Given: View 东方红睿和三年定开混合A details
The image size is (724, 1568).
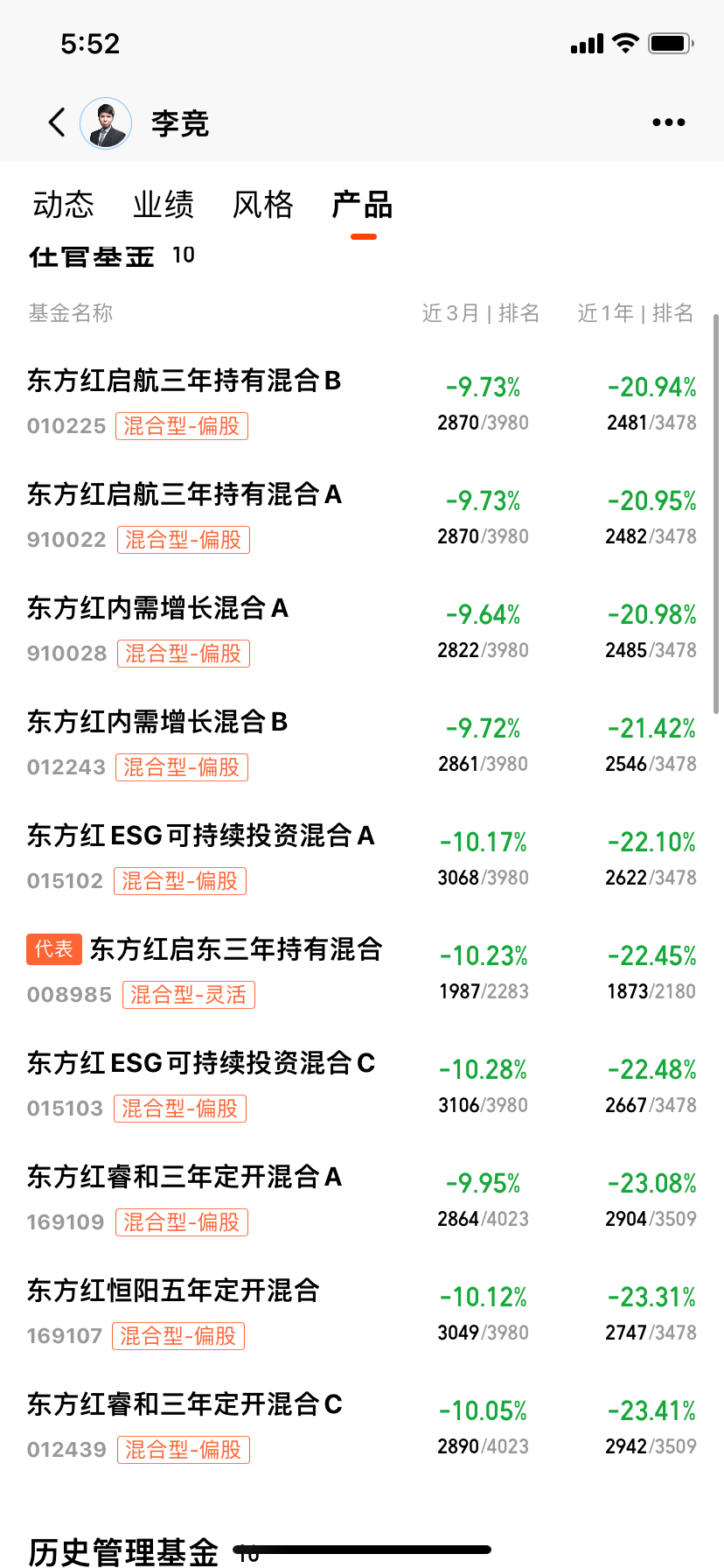Looking at the screenshot, I should point(184,1177).
